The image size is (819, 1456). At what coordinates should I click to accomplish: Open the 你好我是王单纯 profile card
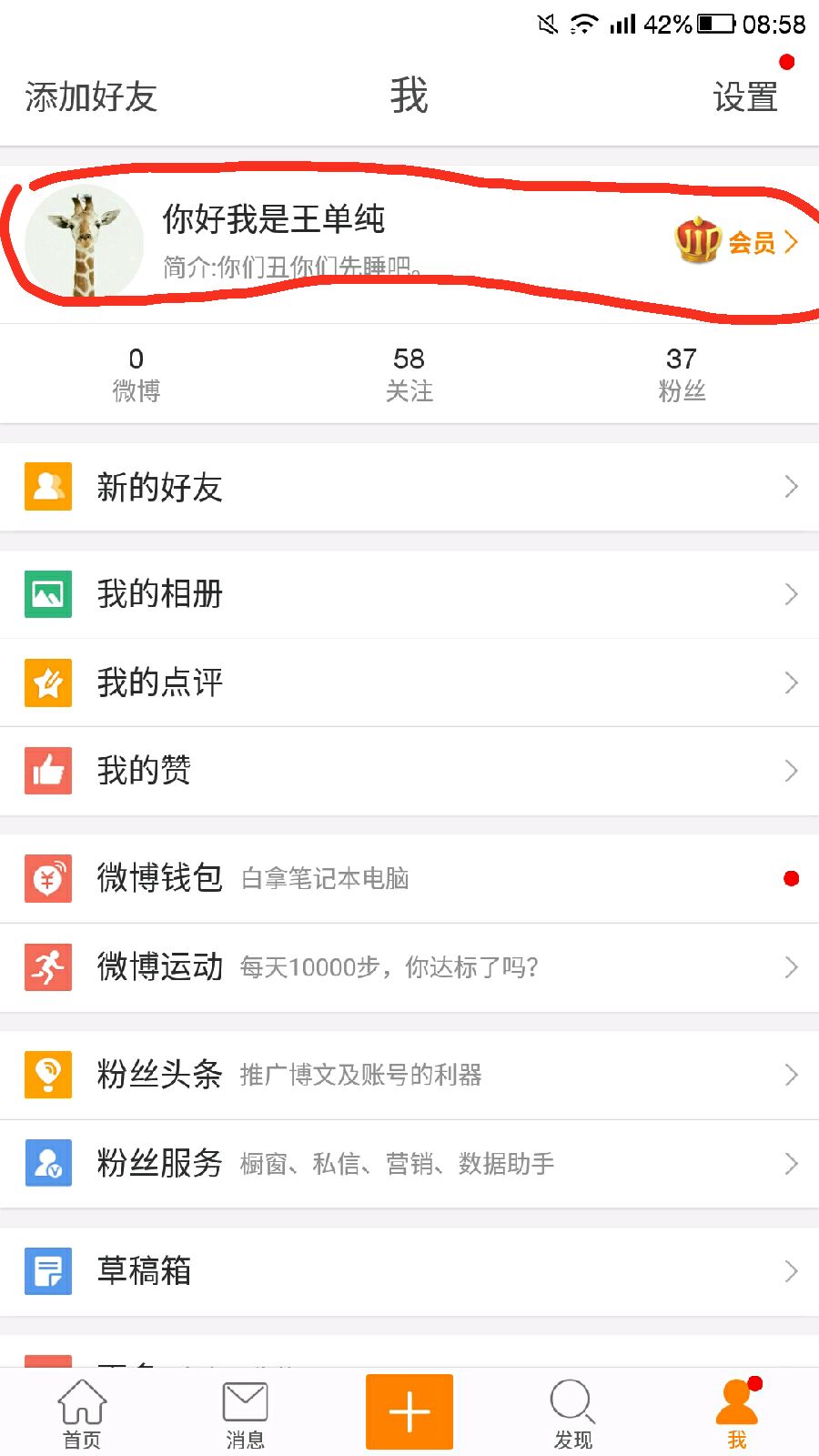[409, 244]
